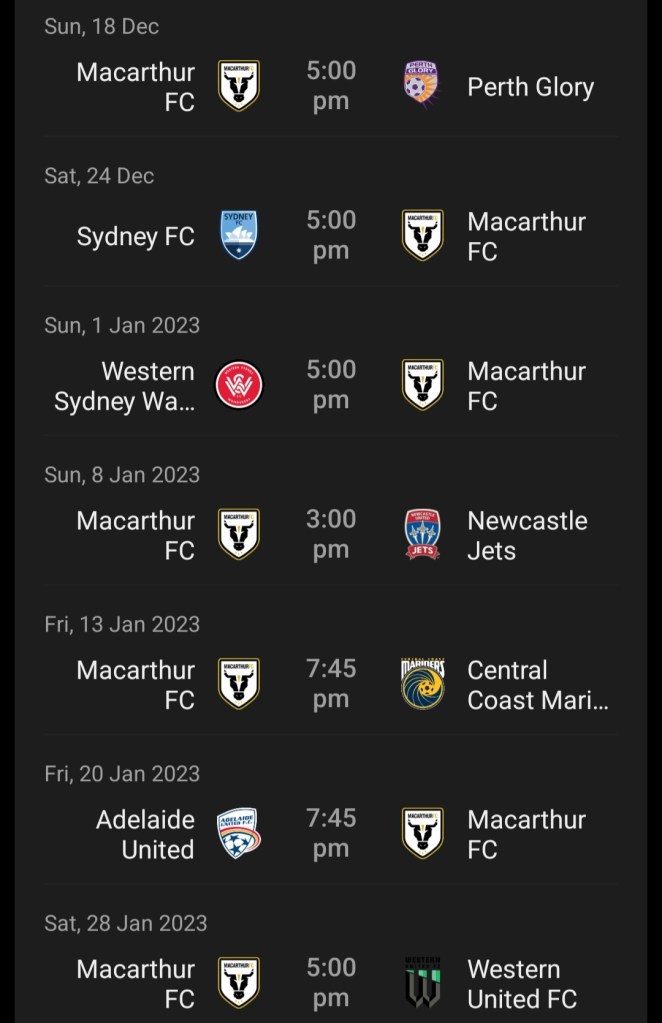Open Sydney FC vs Macarthur FC match
The height and width of the screenshot is (1023, 662).
pyautogui.click(x=331, y=236)
